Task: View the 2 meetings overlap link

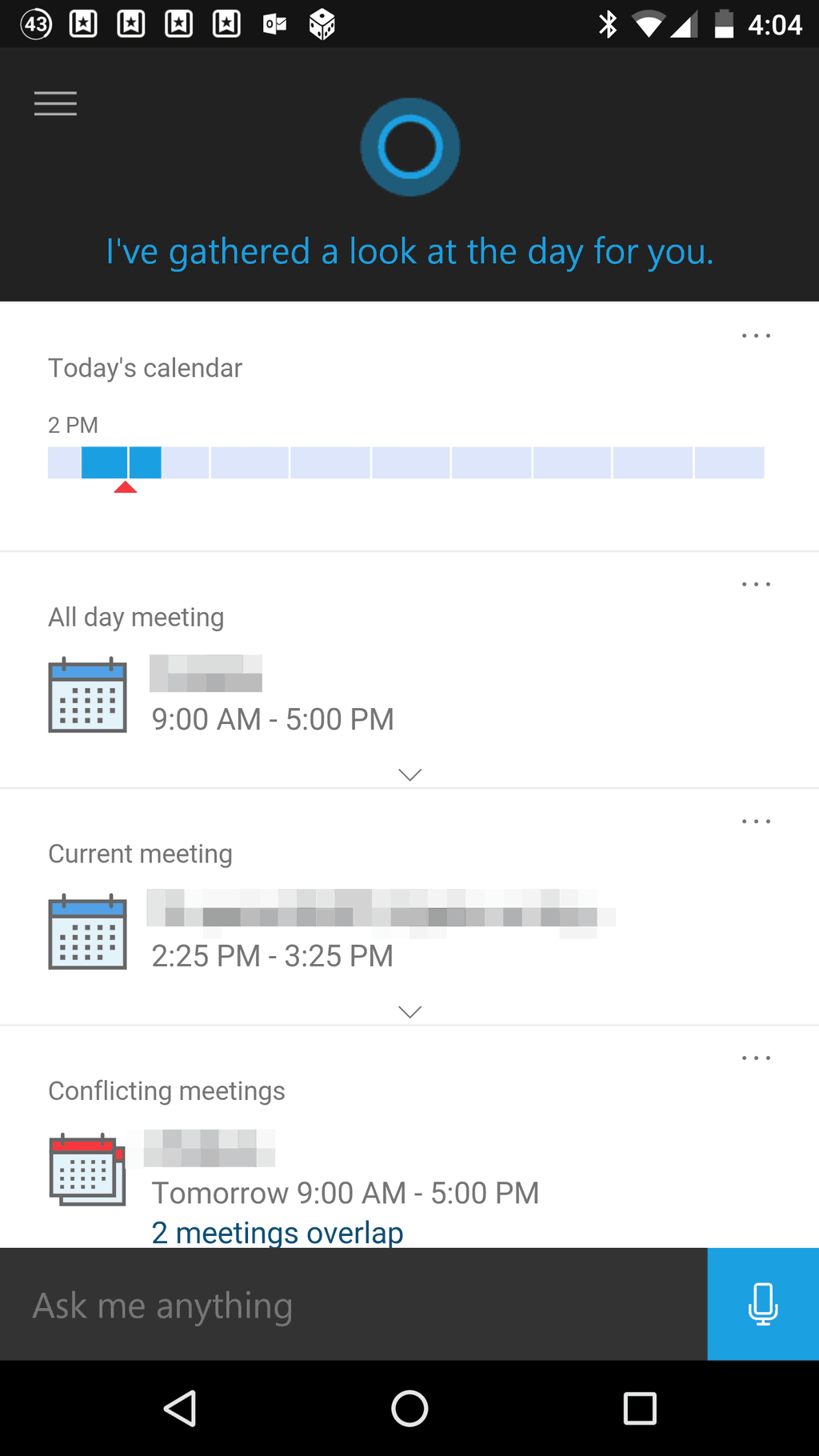Action: pyautogui.click(x=278, y=1233)
